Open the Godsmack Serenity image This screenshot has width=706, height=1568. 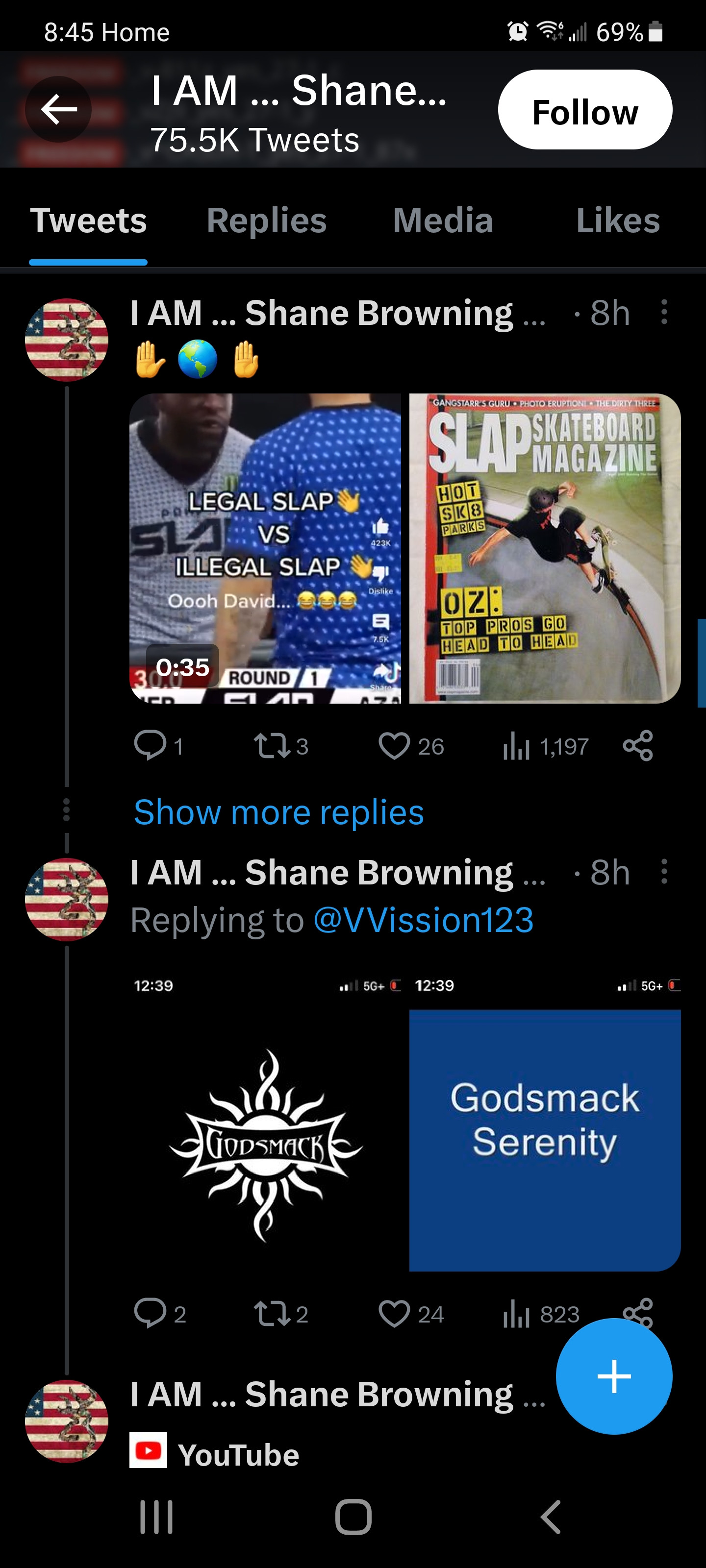click(545, 1138)
